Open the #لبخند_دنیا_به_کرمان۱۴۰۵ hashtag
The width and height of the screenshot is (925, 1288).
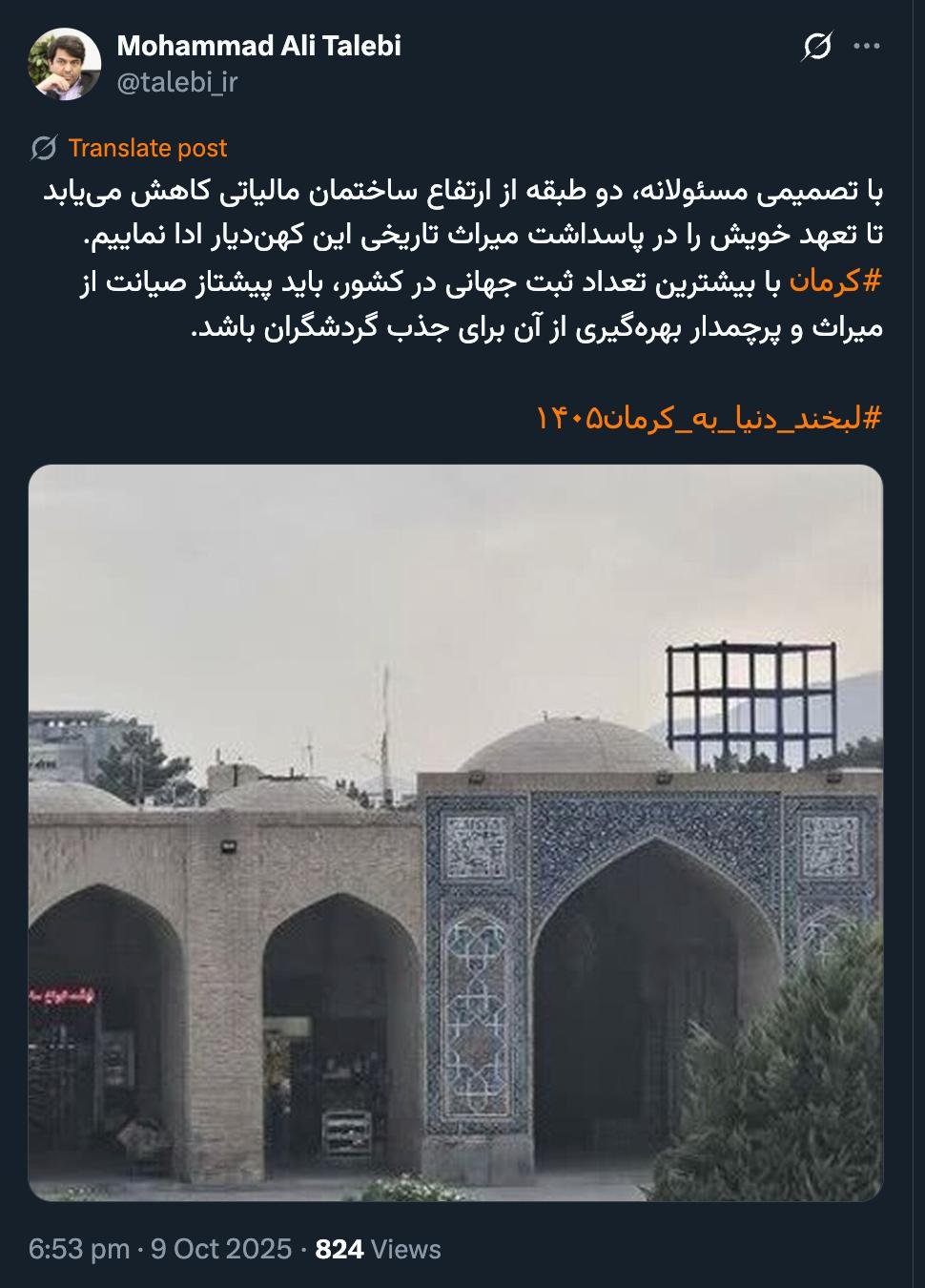709,418
